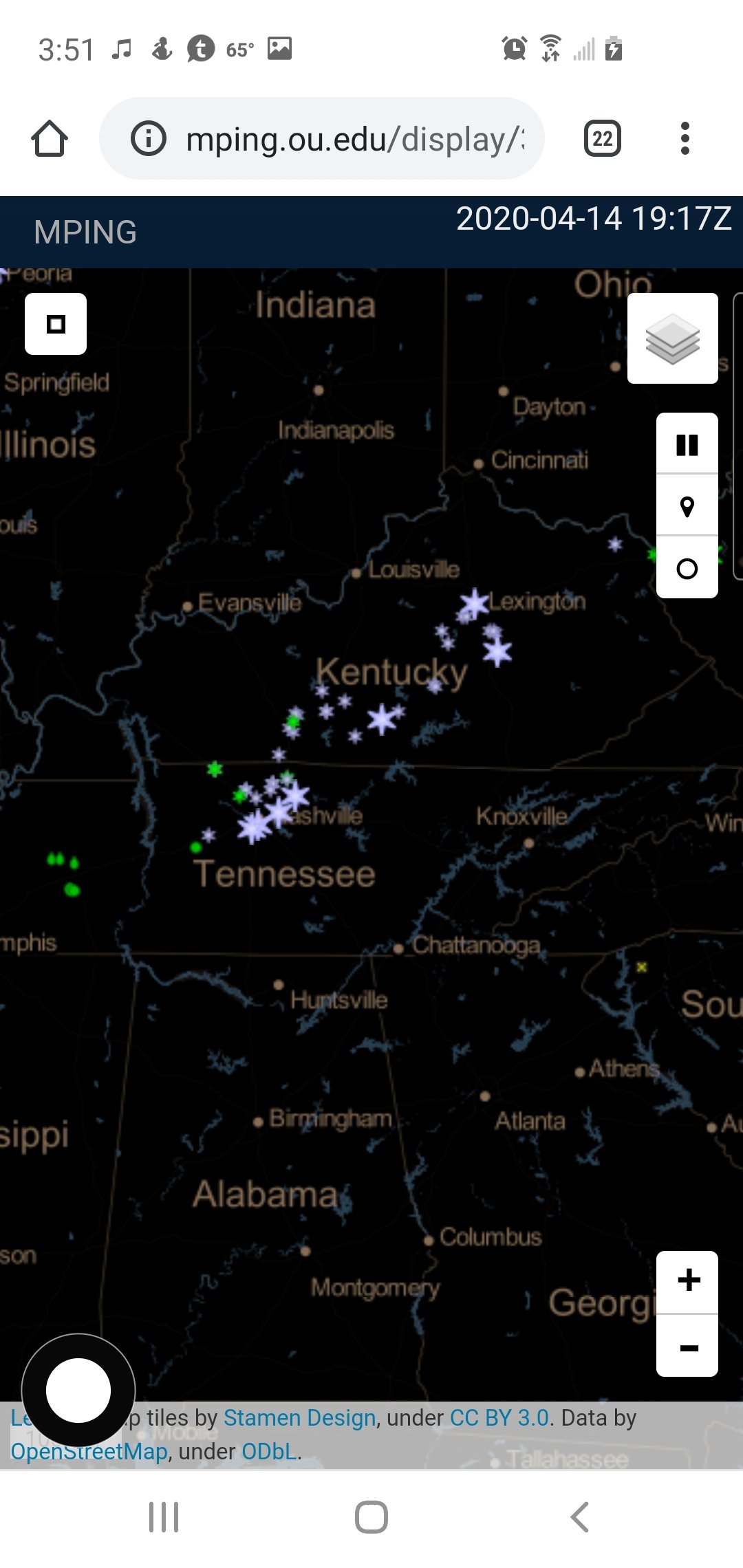Tap the circle map tool button
The height and width of the screenshot is (1568, 743).
(687, 568)
